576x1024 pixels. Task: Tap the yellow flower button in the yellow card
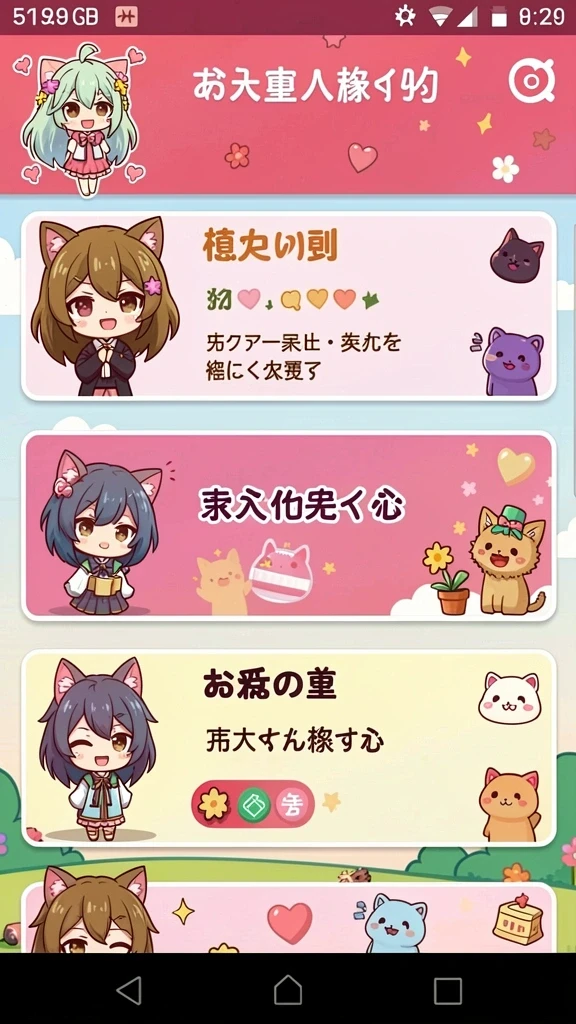click(x=214, y=804)
